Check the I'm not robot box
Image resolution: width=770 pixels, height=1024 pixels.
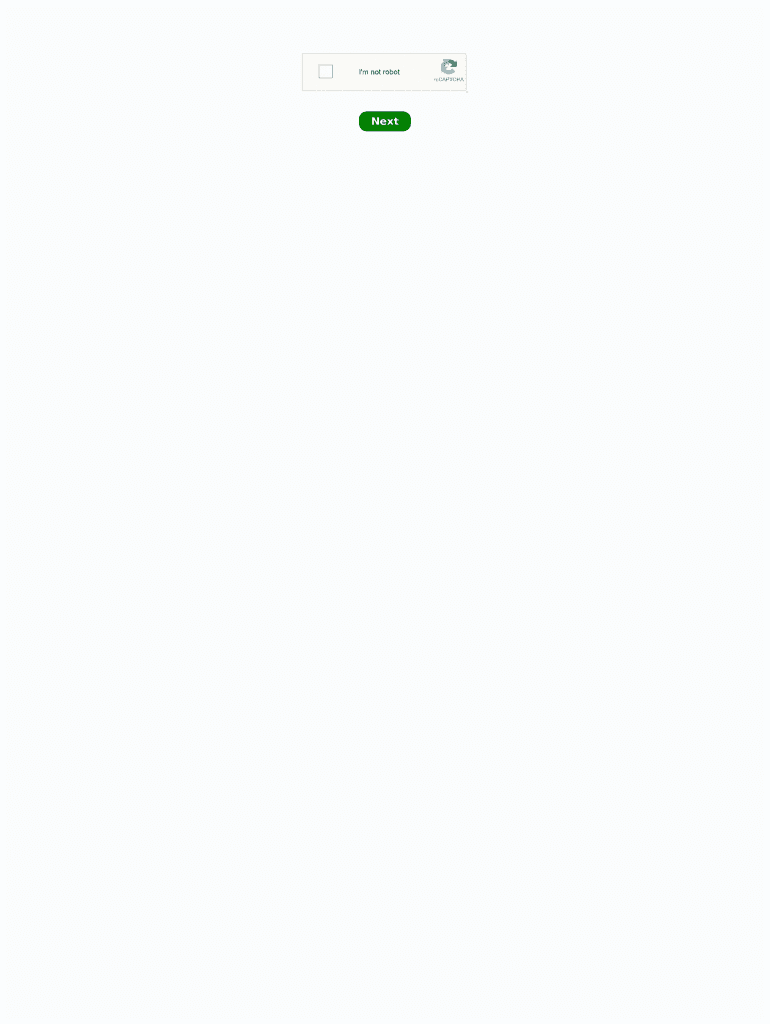(x=326, y=72)
